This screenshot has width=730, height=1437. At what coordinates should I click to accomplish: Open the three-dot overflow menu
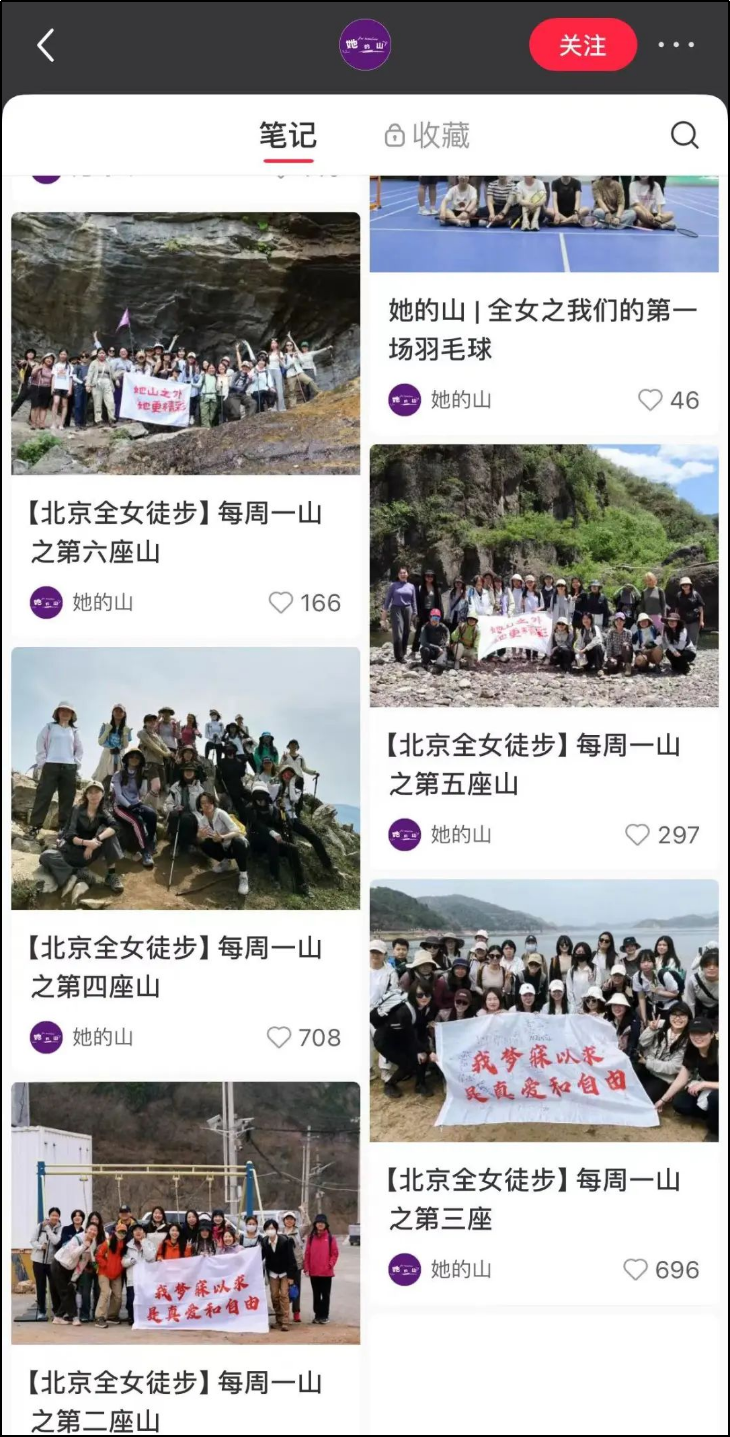tap(676, 45)
